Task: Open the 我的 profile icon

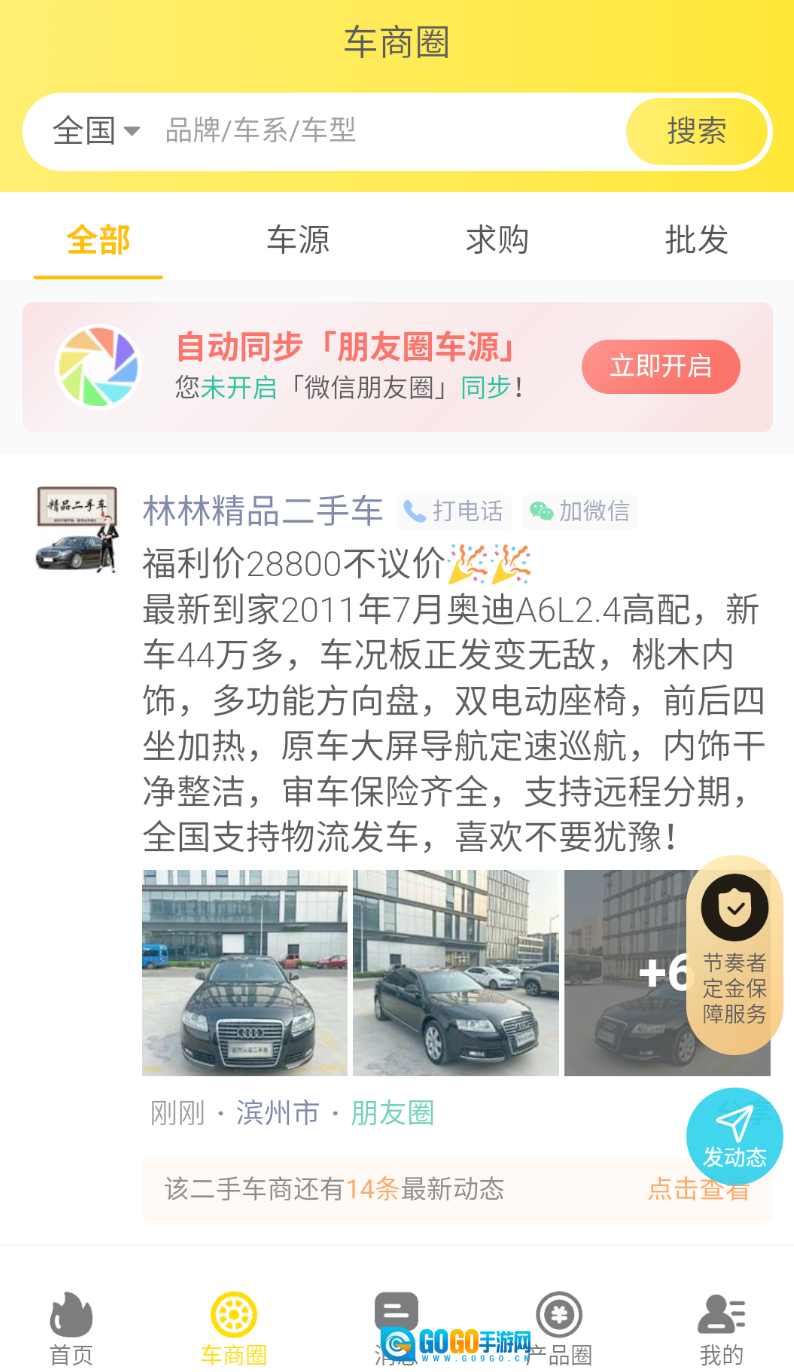Action: [x=722, y=1313]
